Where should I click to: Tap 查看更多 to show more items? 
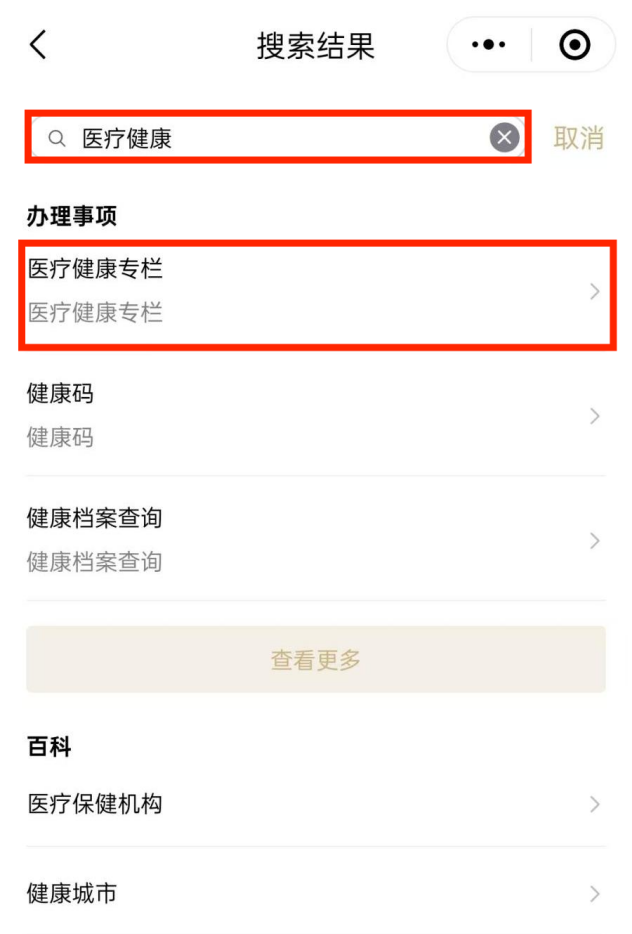(x=316, y=660)
